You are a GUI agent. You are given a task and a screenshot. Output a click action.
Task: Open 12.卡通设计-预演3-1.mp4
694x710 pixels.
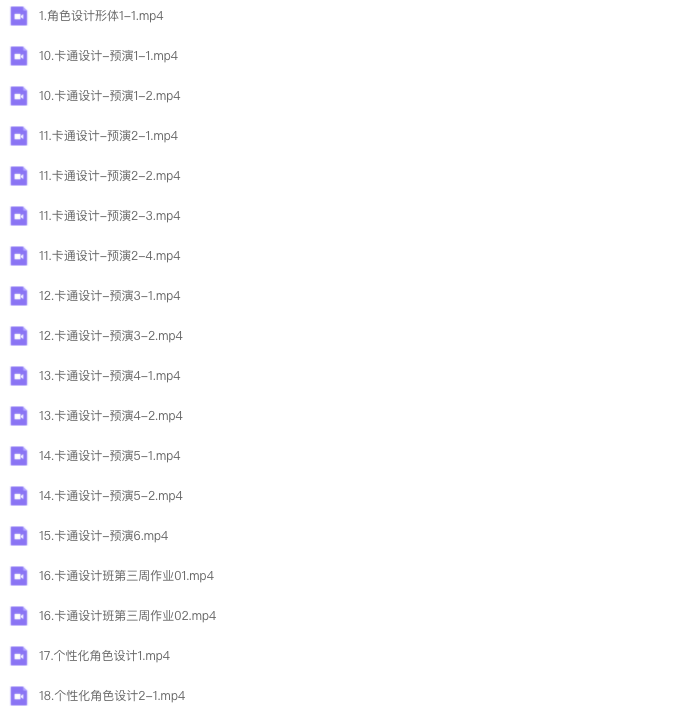(x=109, y=296)
